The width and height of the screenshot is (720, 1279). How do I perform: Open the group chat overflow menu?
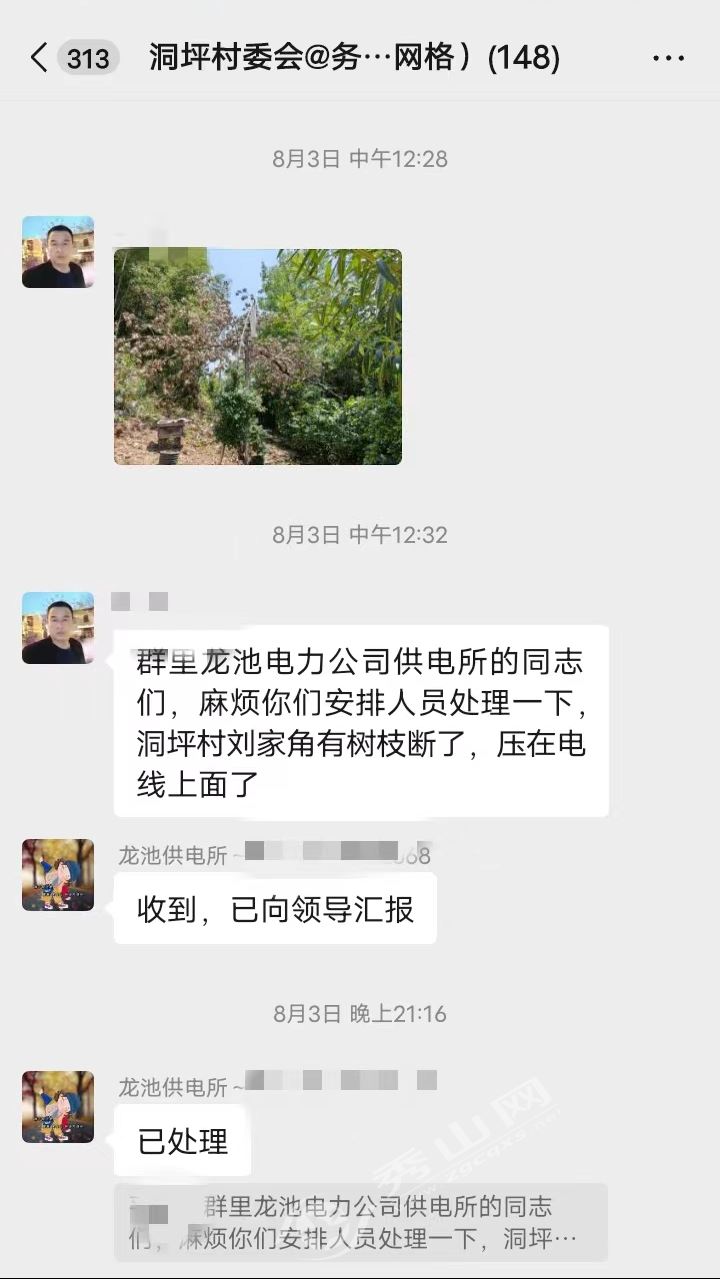[x=668, y=58]
